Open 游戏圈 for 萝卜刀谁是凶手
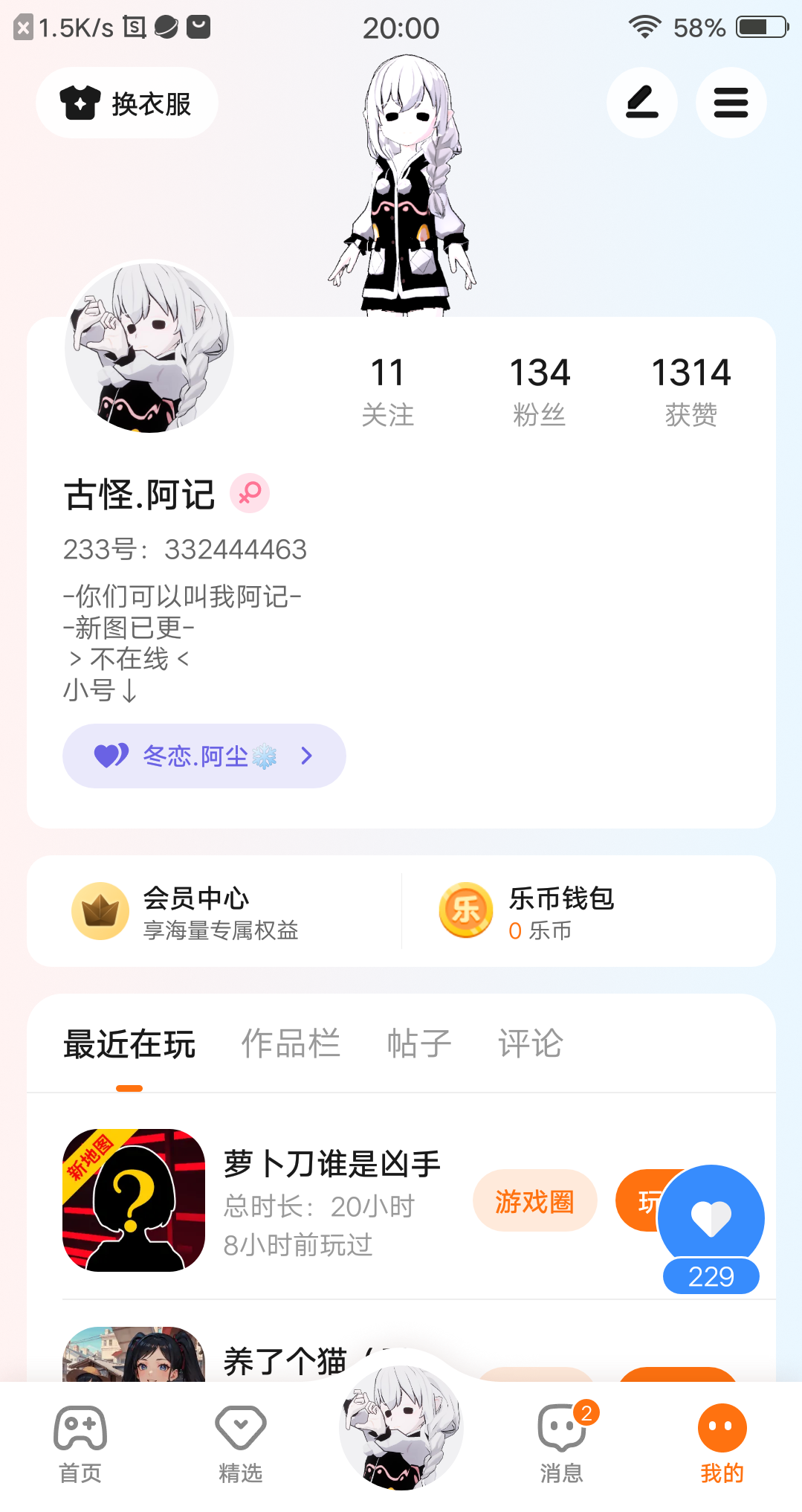The image size is (802, 1512). tap(534, 1201)
